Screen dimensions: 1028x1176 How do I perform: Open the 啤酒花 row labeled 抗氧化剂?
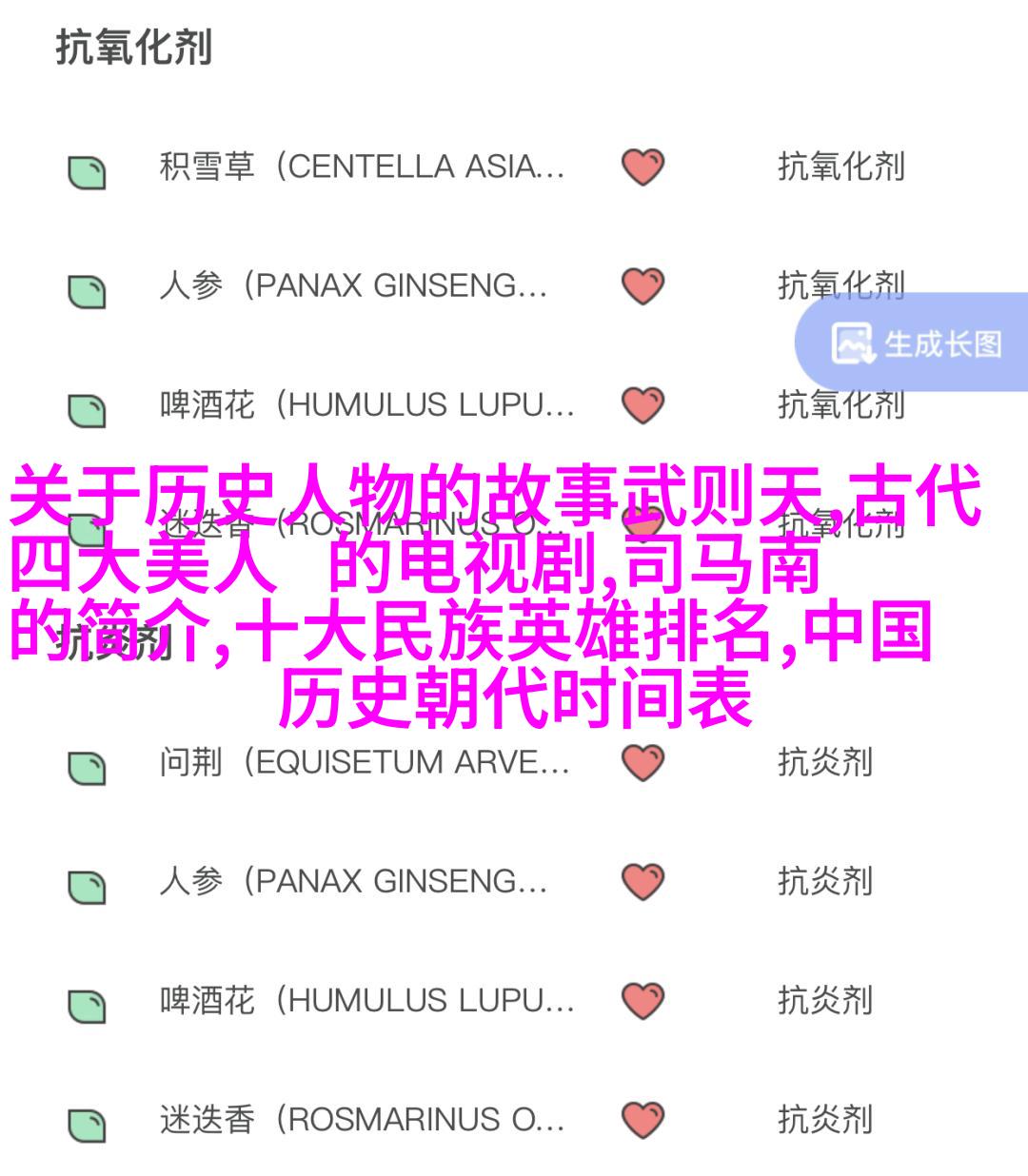pyautogui.click(x=366, y=405)
